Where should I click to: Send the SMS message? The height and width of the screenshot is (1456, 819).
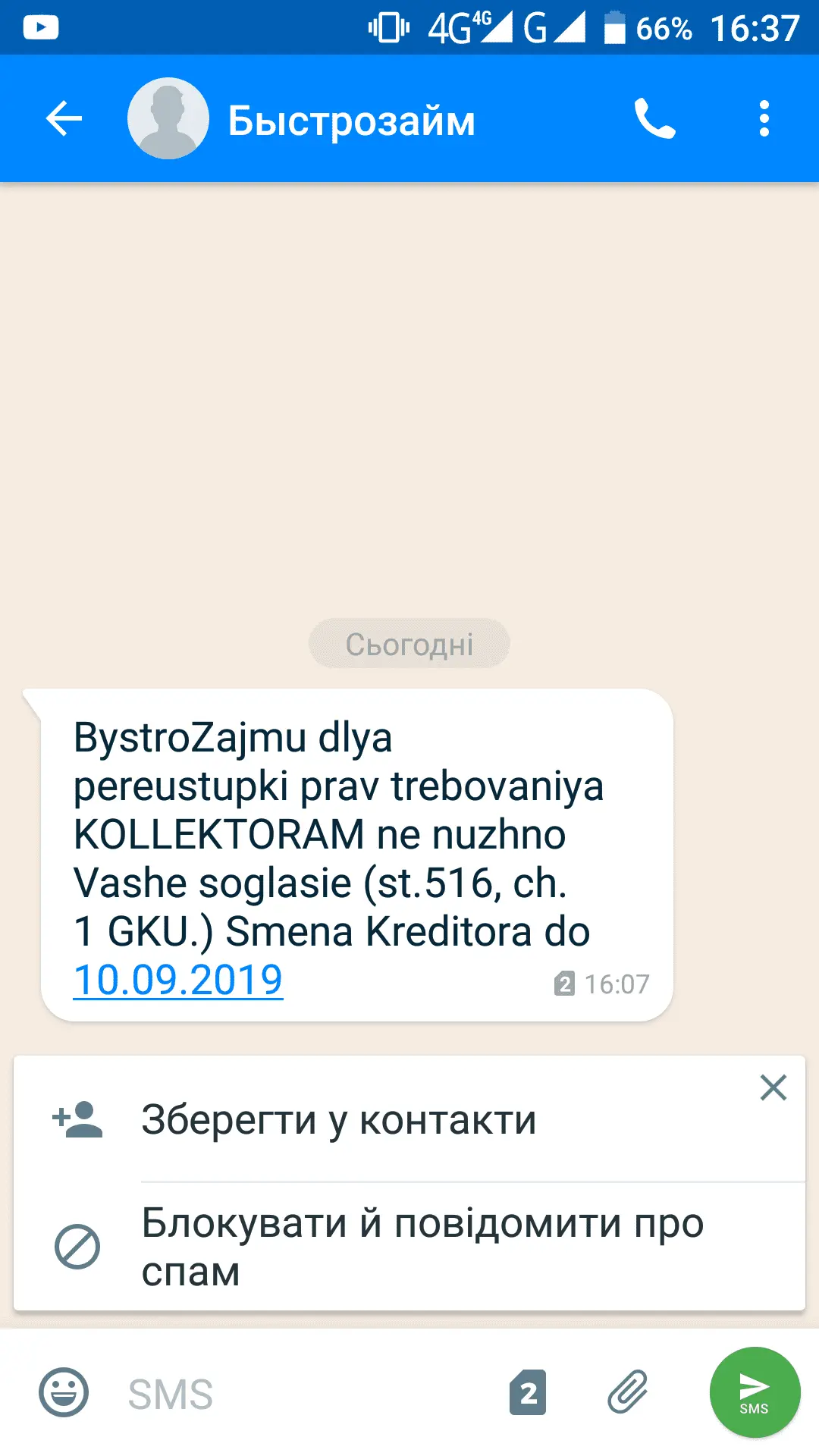pyautogui.click(x=755, y=1392)
